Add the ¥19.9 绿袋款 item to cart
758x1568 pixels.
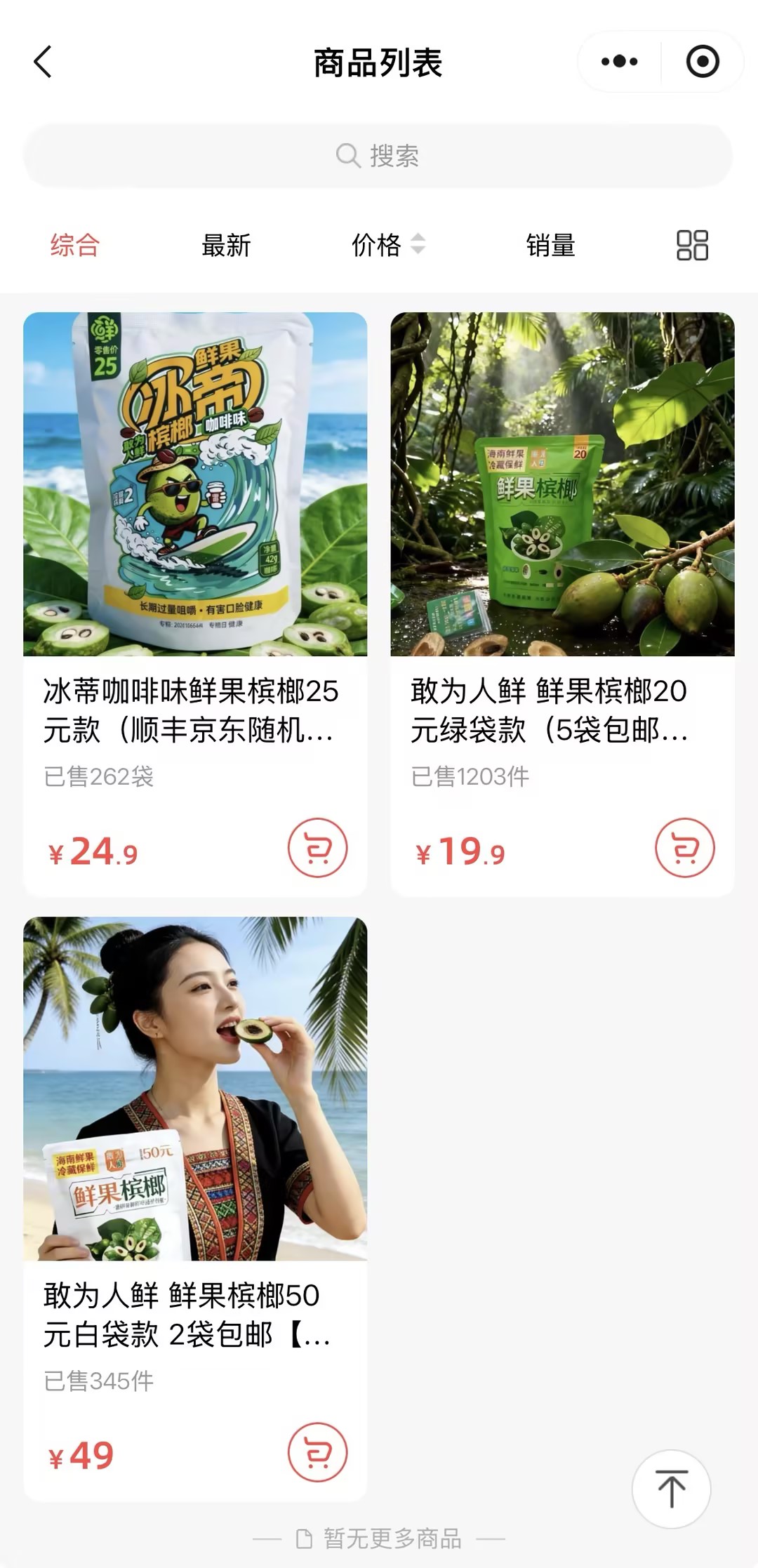pyautogui.click(x=685, y=848)
